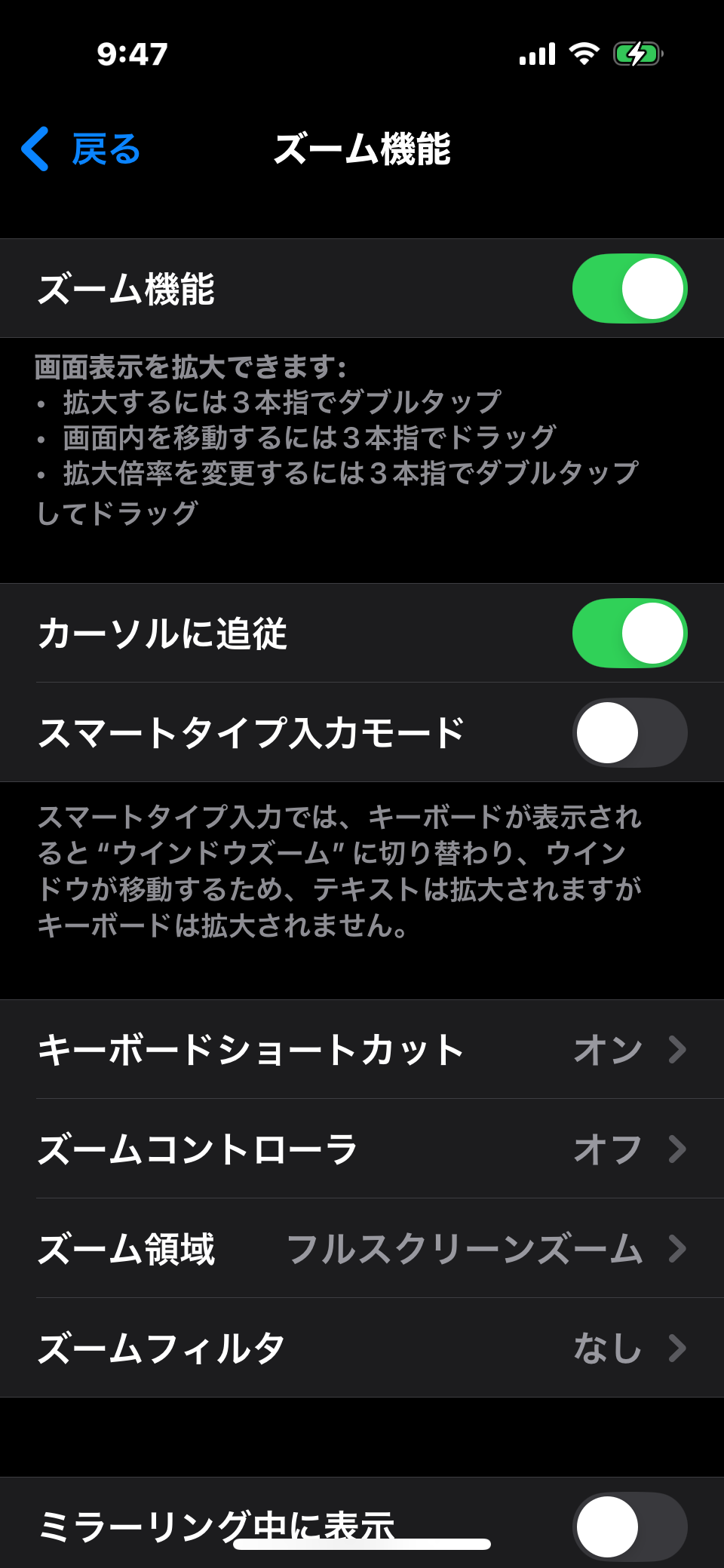The width and height of the screenshot is (724, 1568).
Task: Toggle ミラーリング中に表示 on
Action: tap(630, 1527)
